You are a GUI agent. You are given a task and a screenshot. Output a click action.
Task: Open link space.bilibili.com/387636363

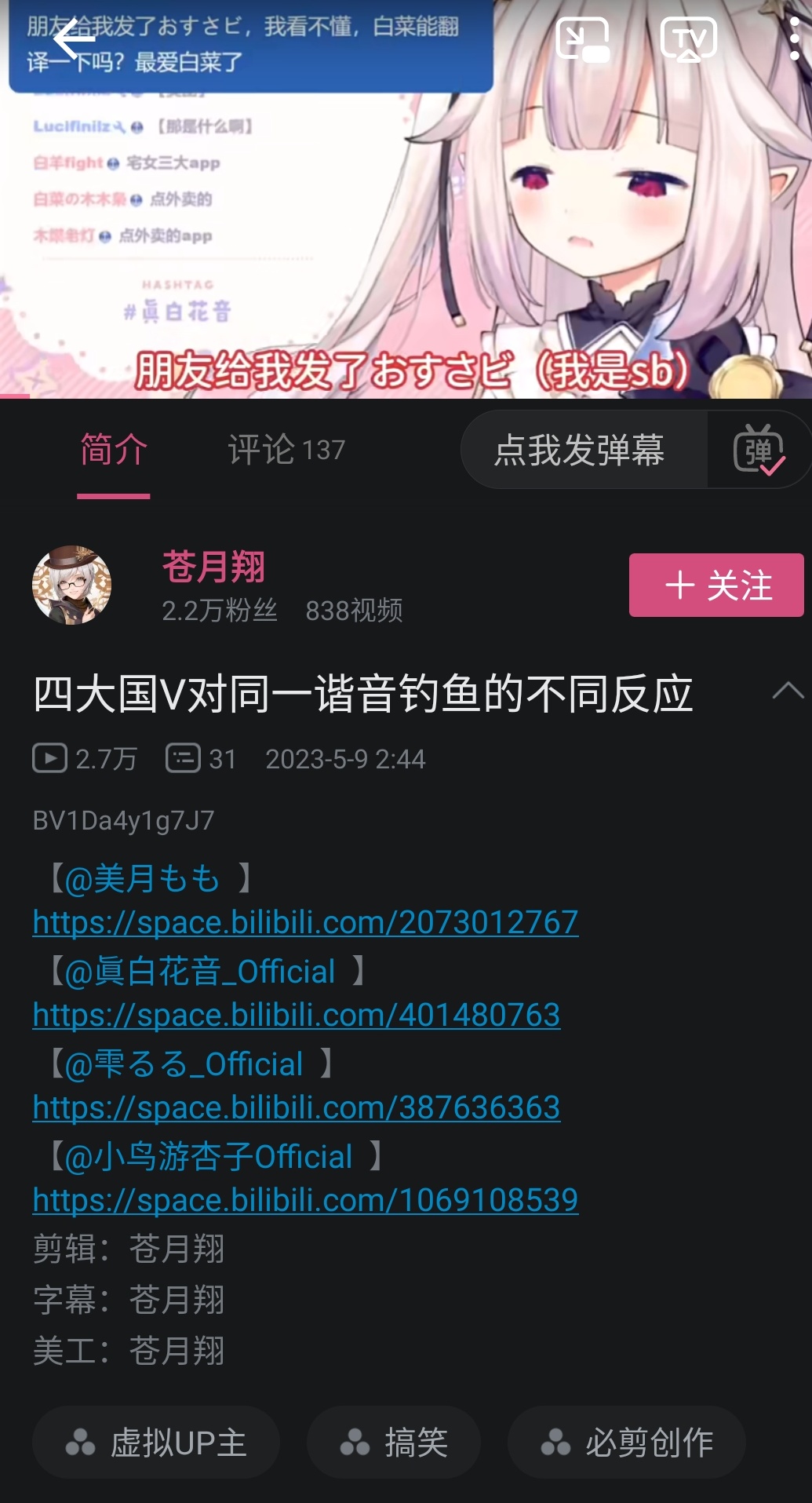[x=297, y=1107]
